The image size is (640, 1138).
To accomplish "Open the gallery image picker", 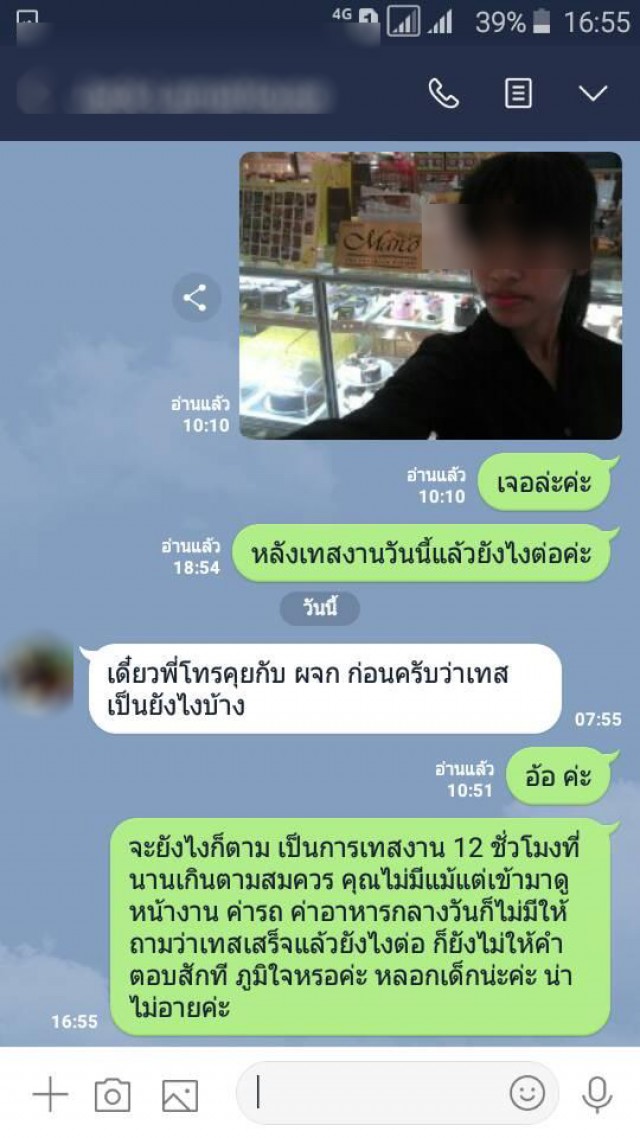I will (x=180, y=1095).
